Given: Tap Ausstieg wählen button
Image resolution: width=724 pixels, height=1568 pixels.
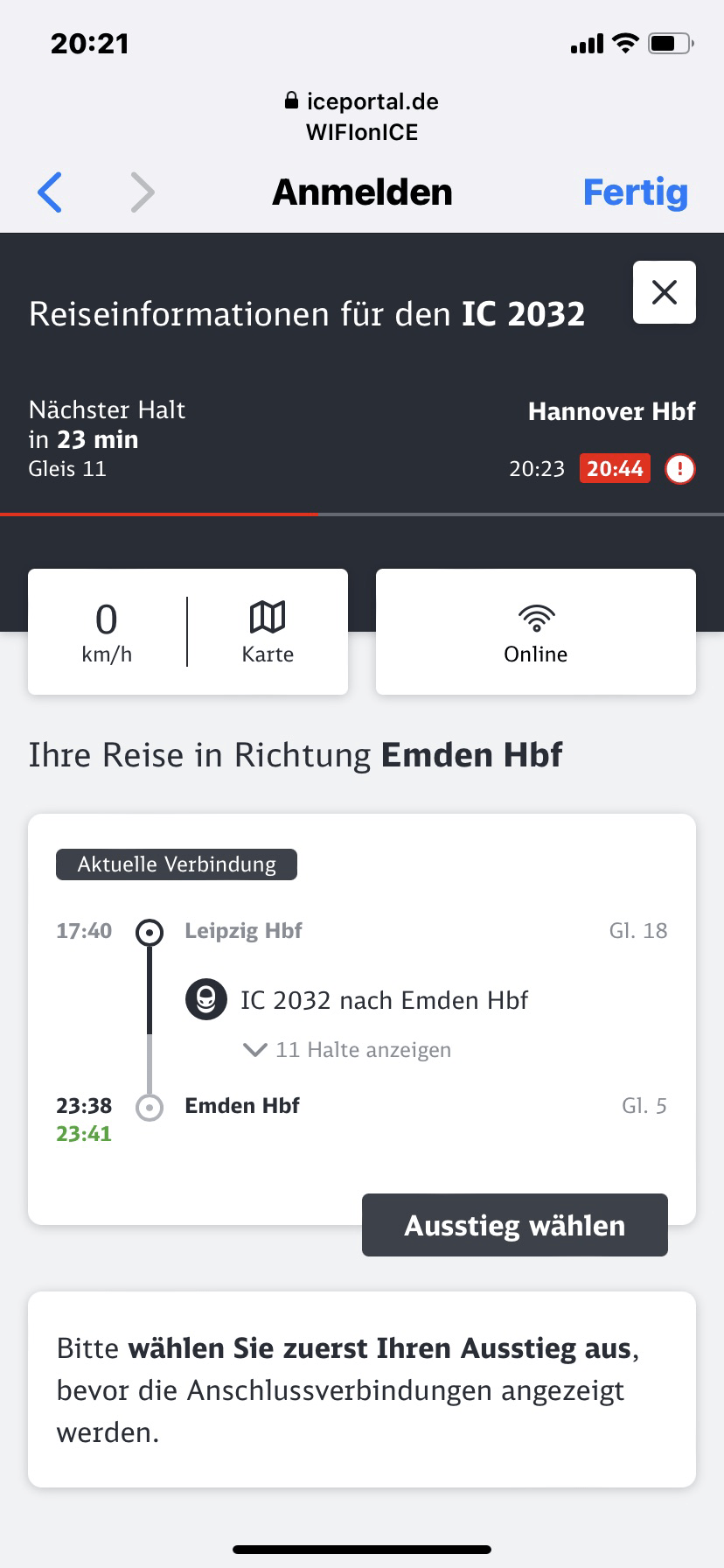Looking at the screenshot, I should pos(514,1225).
